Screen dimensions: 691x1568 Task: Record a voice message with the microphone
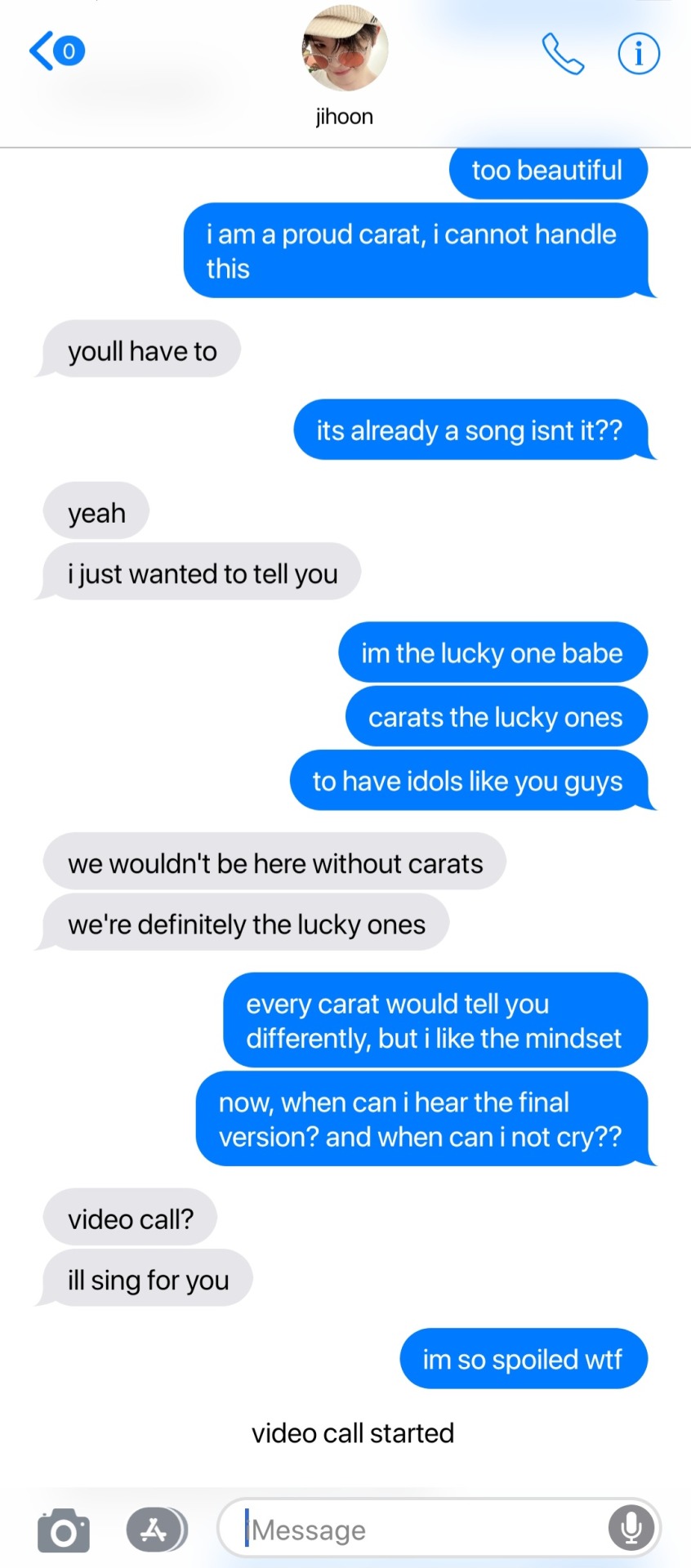coord(631,1528)
